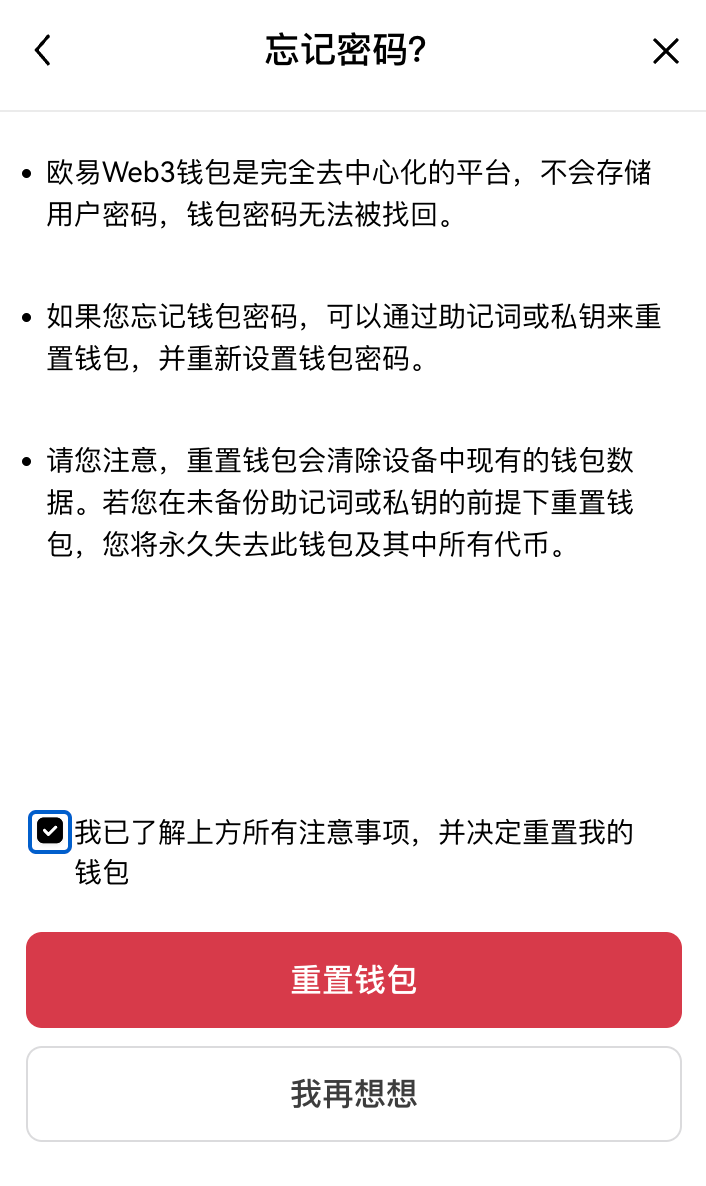Tap the red 重置钱包 button
This screenshot has height=1186, width=706.
(353, 980)
